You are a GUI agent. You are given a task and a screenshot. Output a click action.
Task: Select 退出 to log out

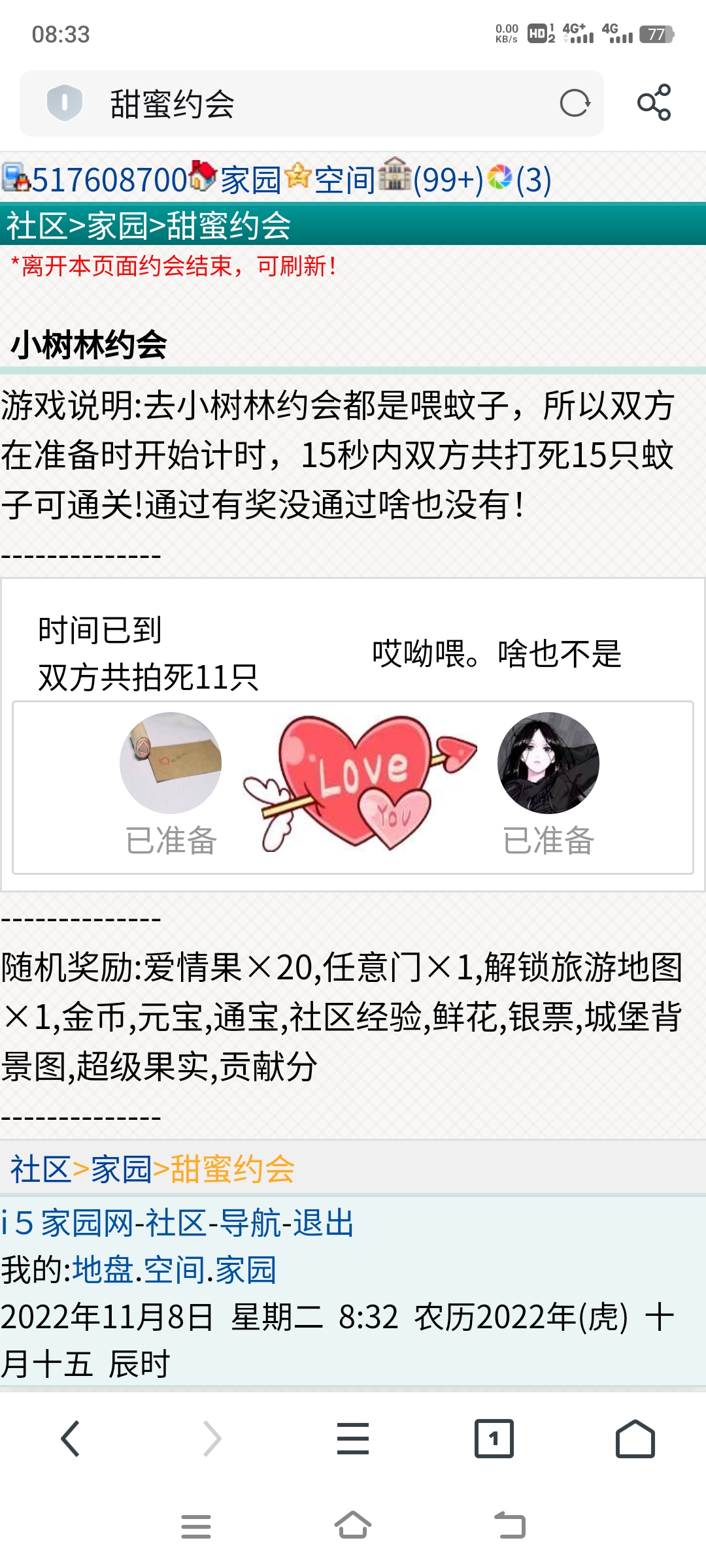(x=323, y=1223)
